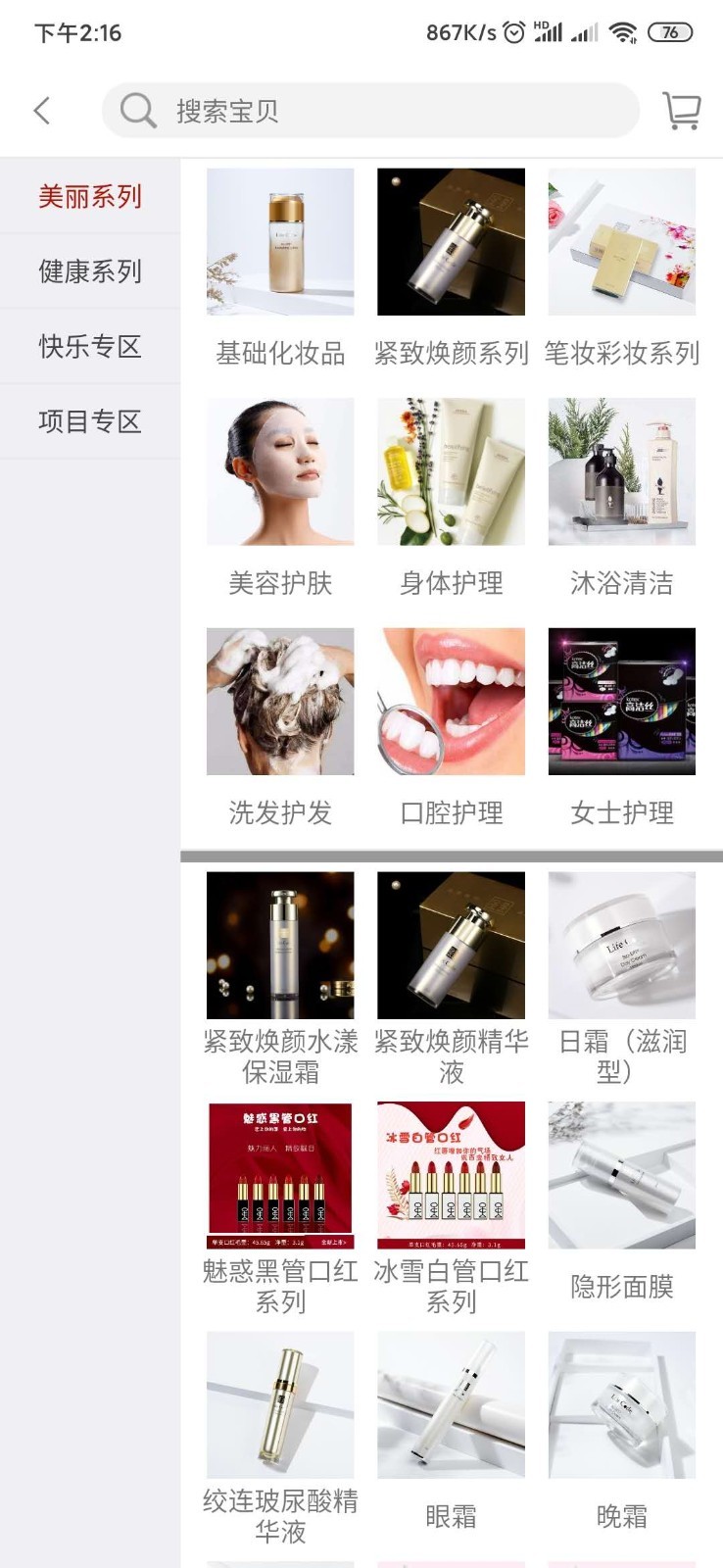Screen dimensions: 723x1568
Task: Open the 笔妆彩妆系列 category
Action: click(621, 243)
